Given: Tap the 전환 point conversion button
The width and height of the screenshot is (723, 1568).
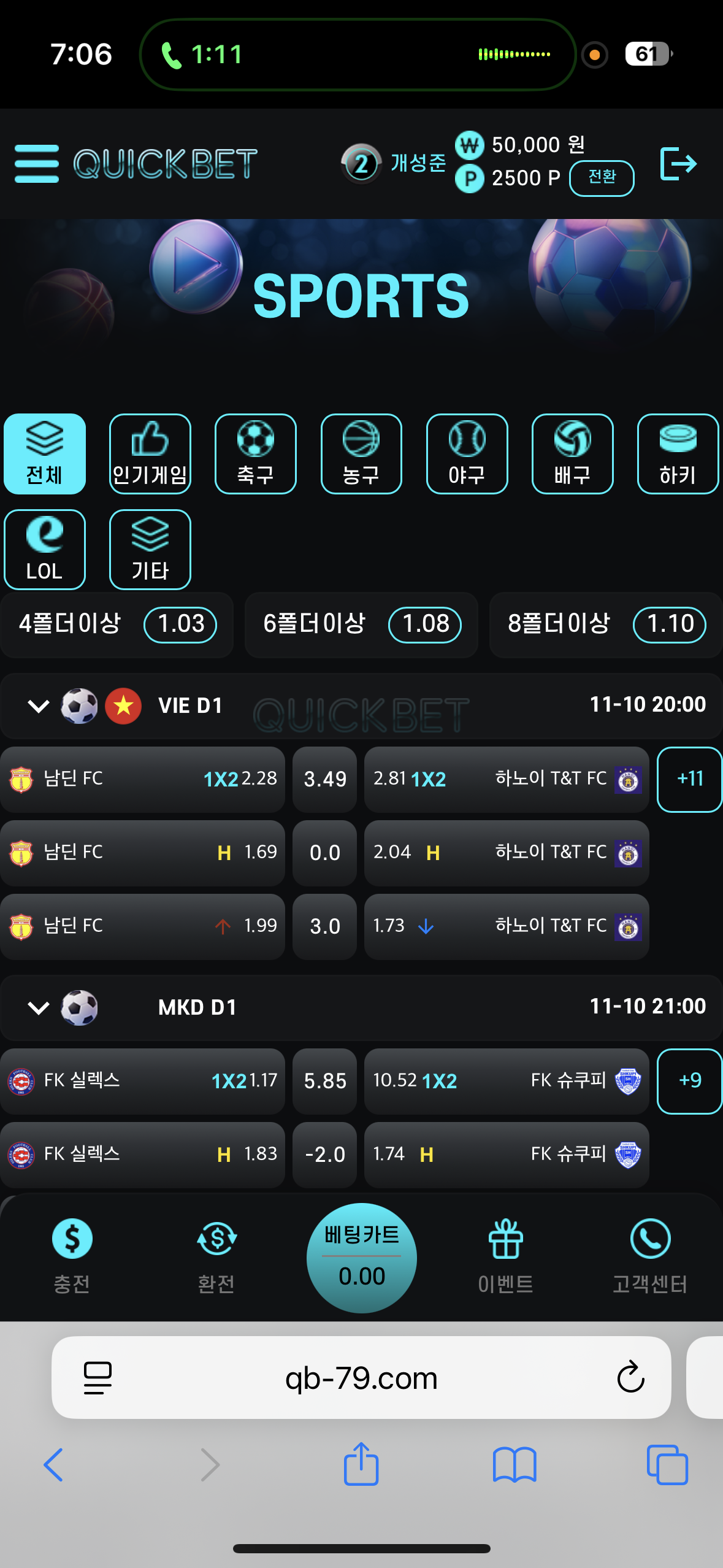Looking at the screenshot, I should [x=601, y=178].
